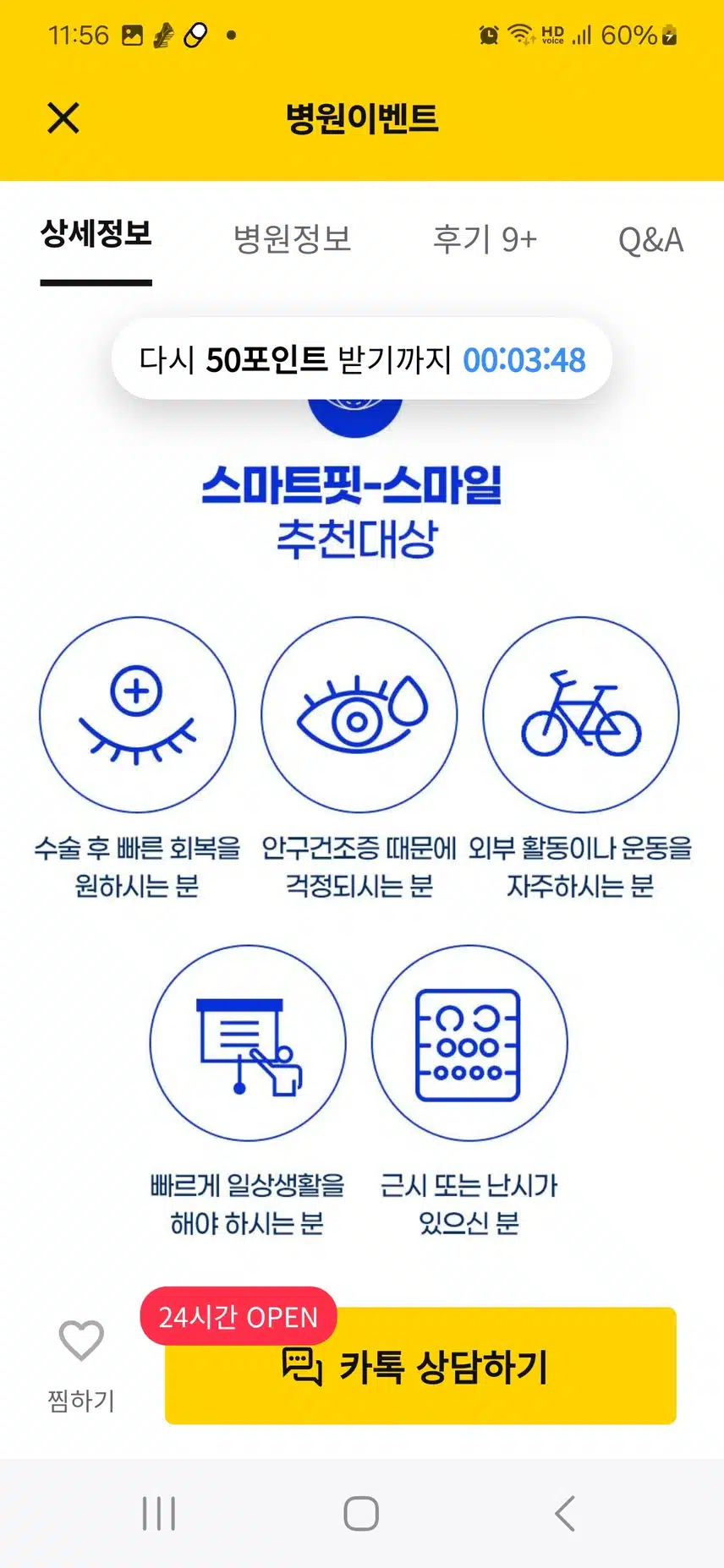Close the 병원이벤트 page

tap(63, 118)
